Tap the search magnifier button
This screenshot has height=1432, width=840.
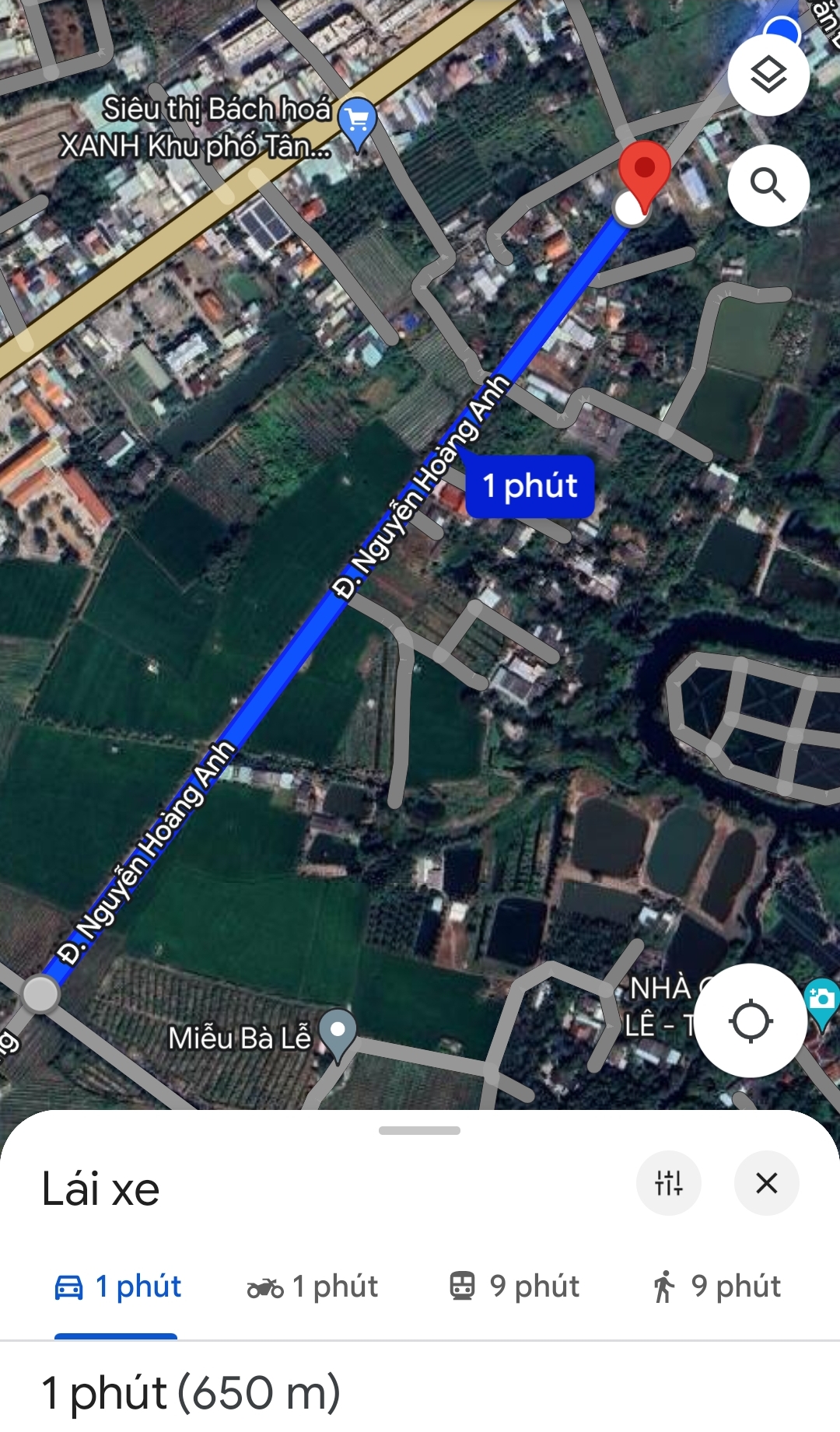(x=768, y=185)
